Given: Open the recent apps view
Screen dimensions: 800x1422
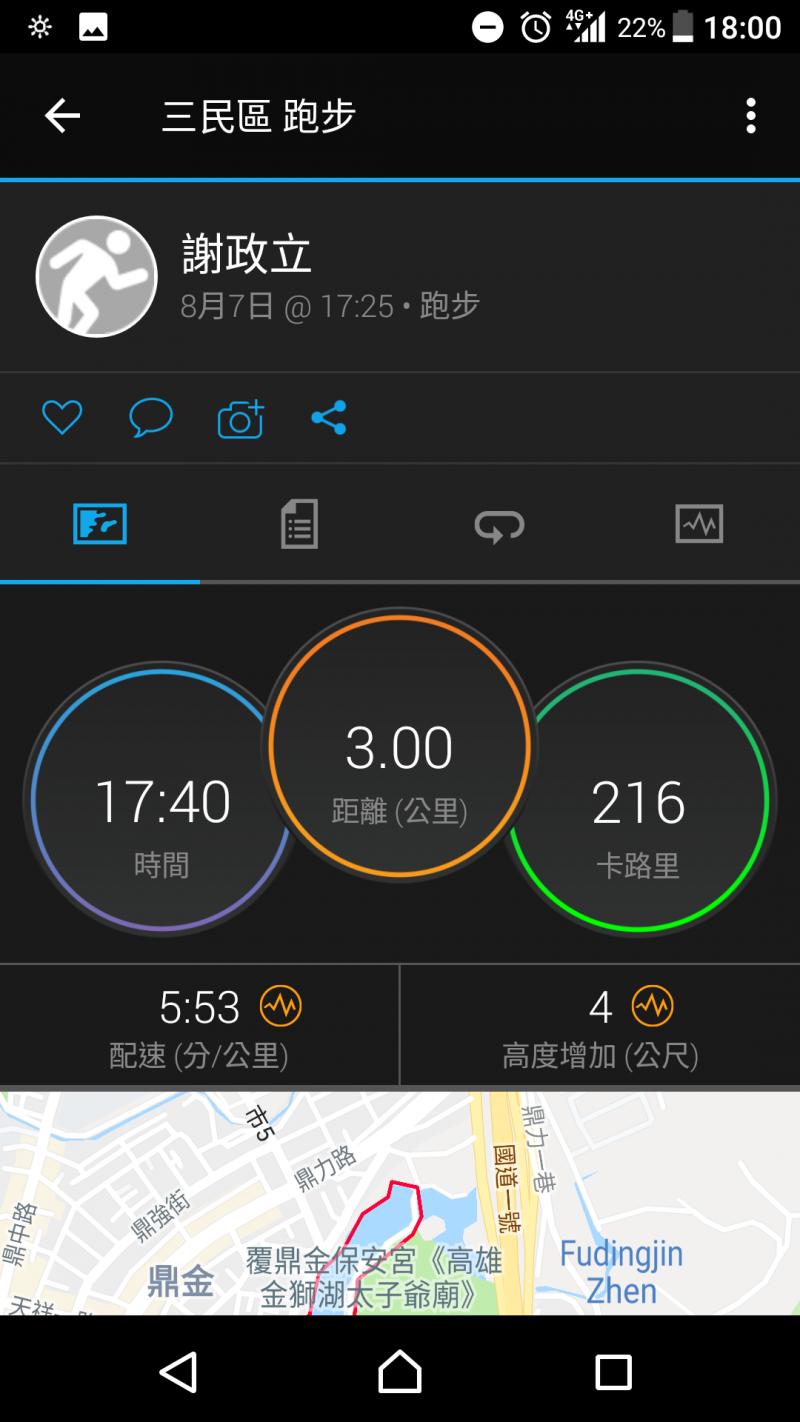Looking at the screenshot, I should [613, 1371].
